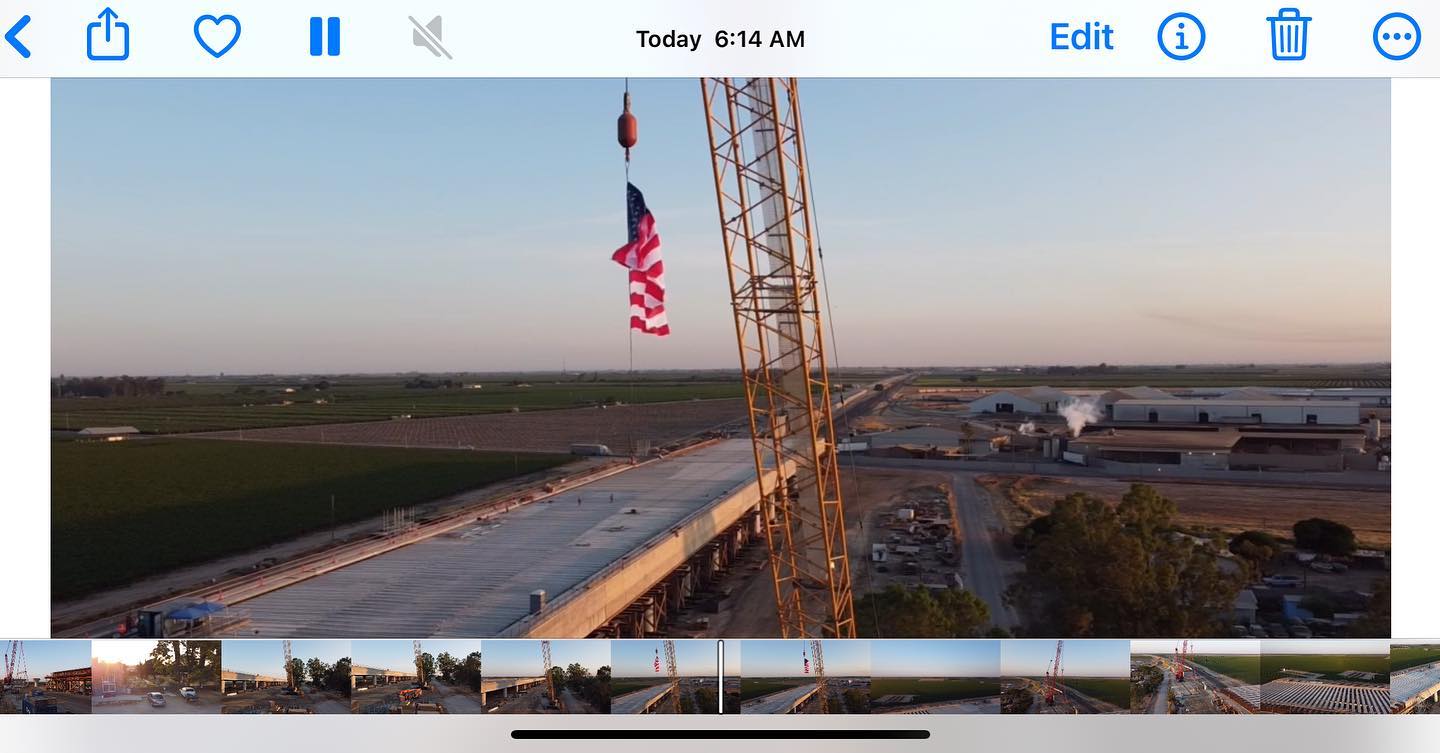Open Edit for this video
Image resolution: width=1440 pixels, height=753 pixels.
pos(1081,38)
